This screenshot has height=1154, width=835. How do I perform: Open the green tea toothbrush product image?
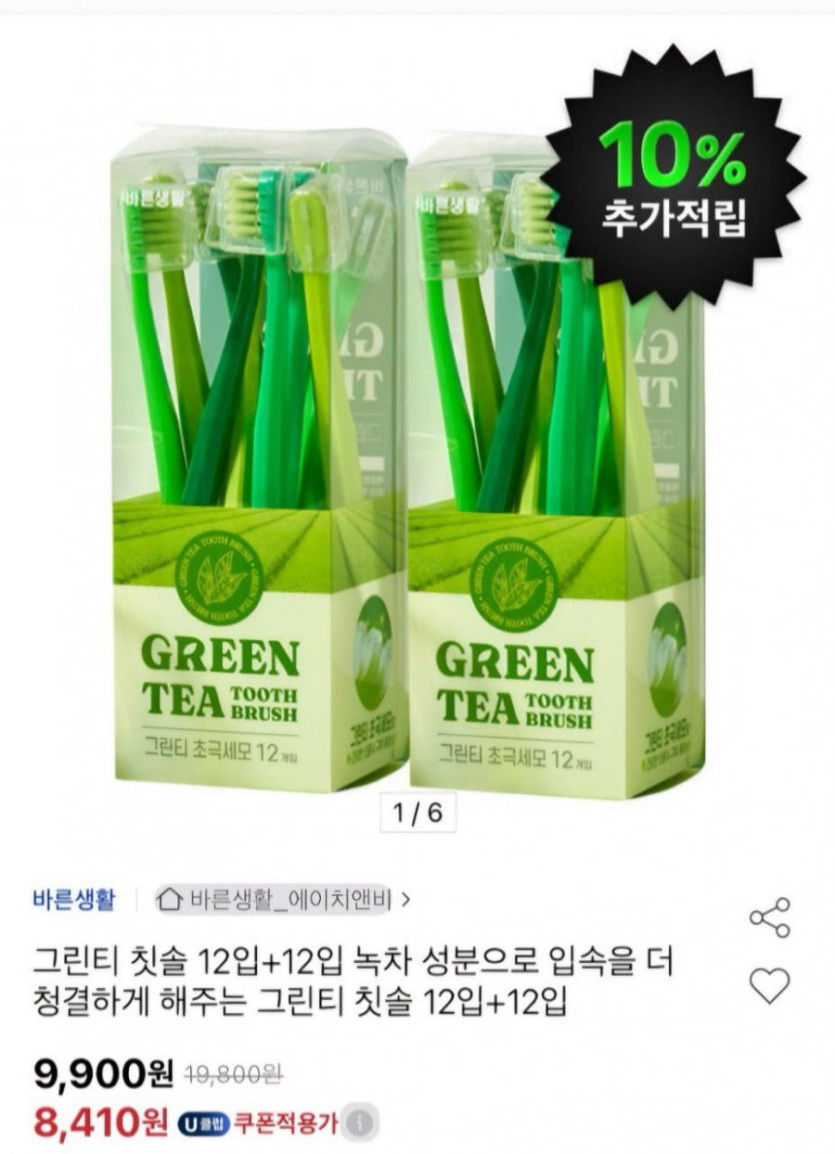coord(410,460)
